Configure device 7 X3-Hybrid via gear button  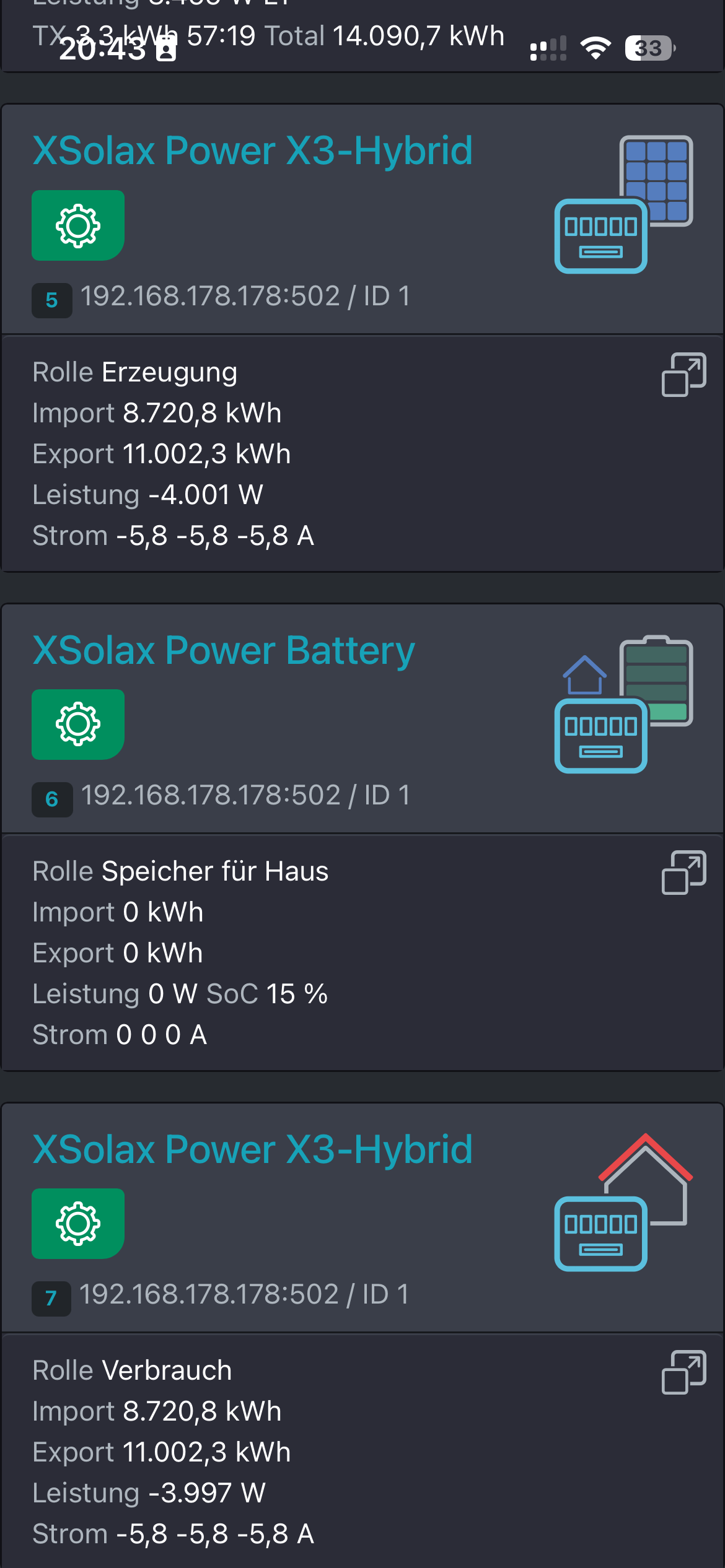pyautogui.click(x=78, y=1224)
